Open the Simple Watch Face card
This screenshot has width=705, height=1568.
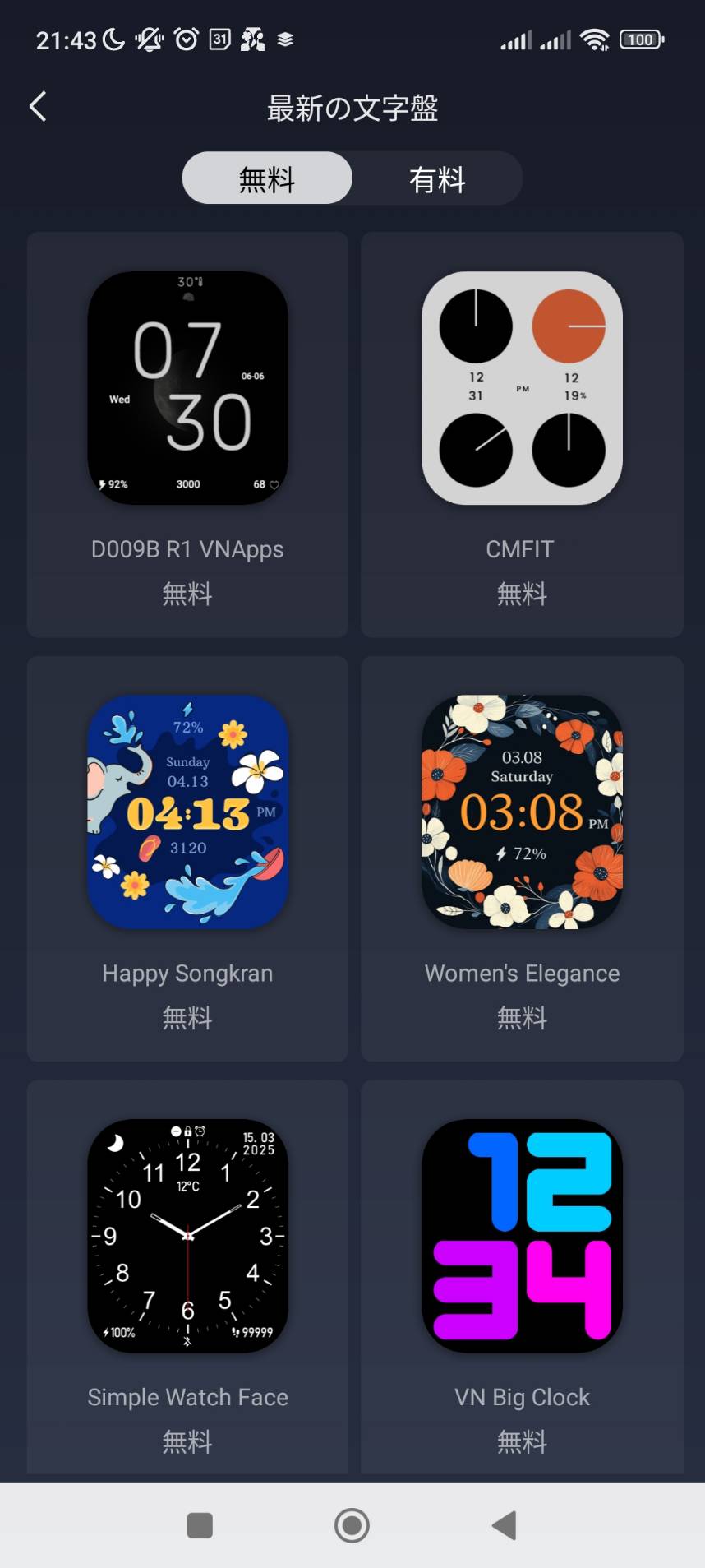(187, 1279)
